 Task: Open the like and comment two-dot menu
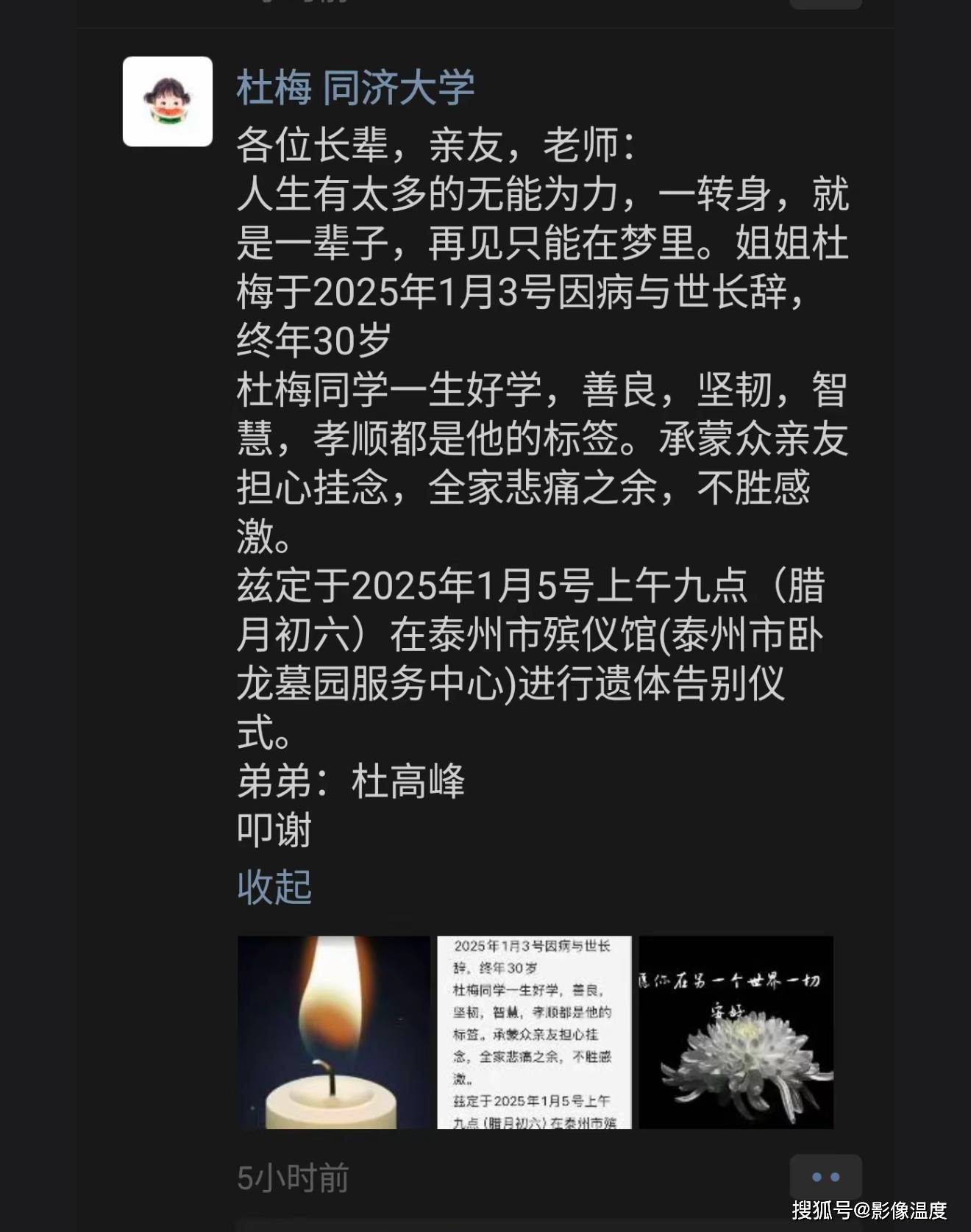pyautogui.click(x=825, y=1177)
